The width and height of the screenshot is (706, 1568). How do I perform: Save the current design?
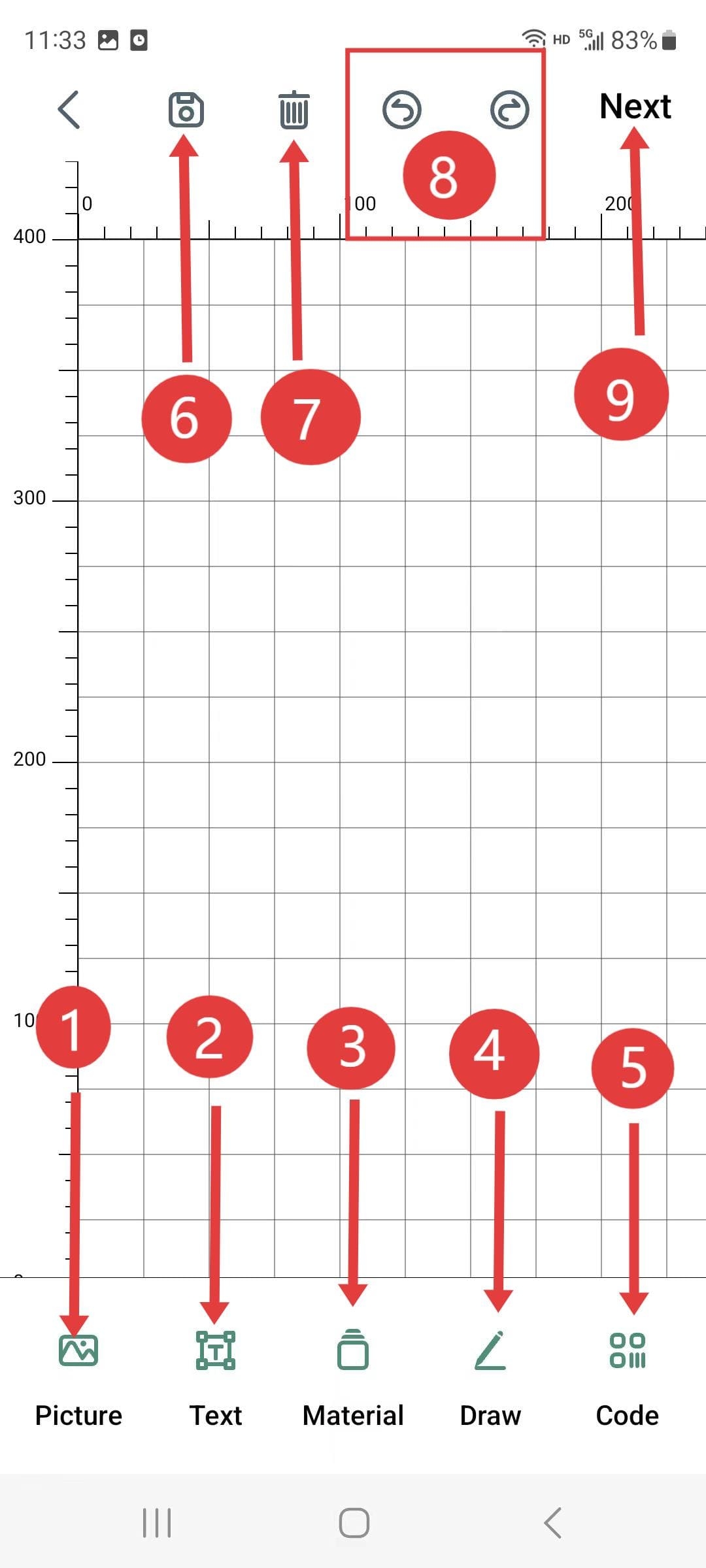click(186, 109)
